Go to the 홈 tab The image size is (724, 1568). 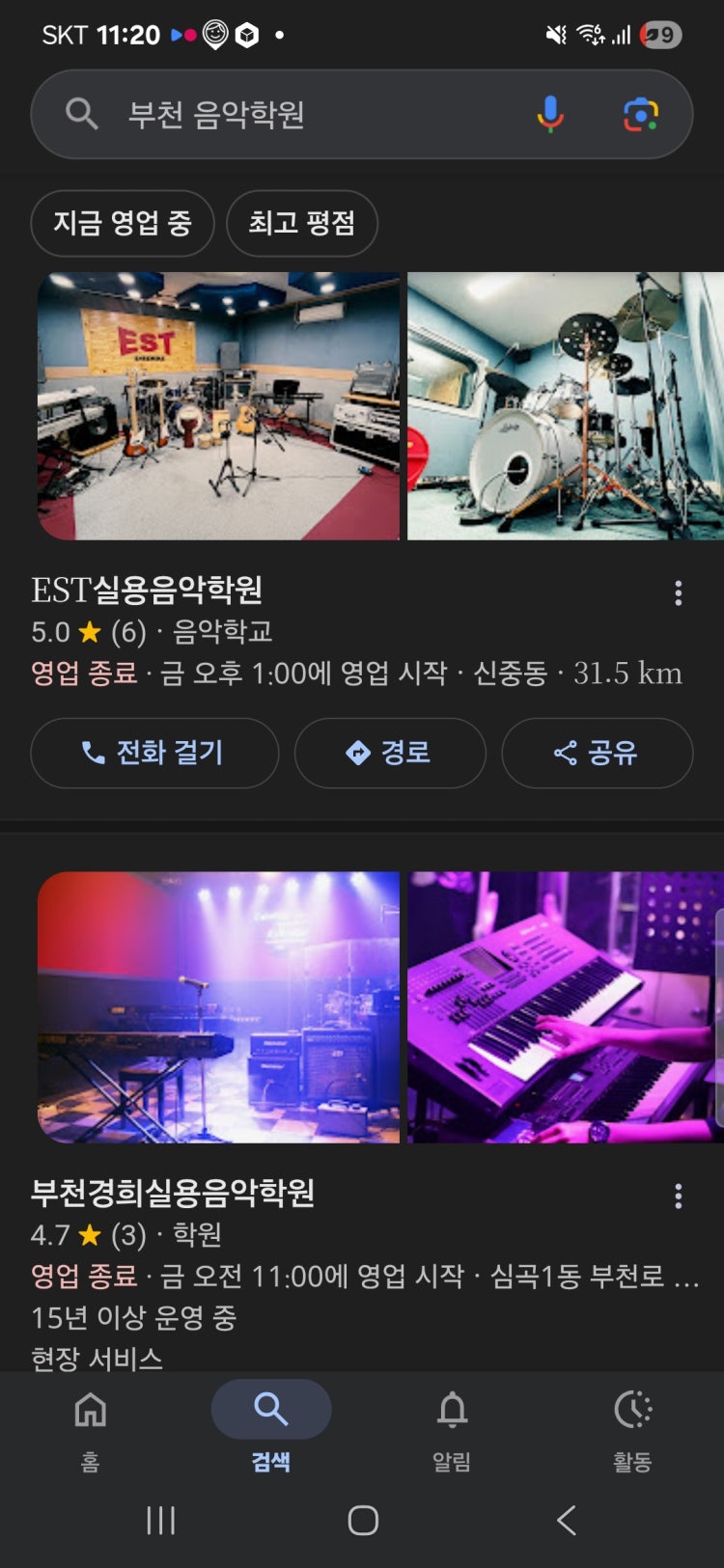90,1425
